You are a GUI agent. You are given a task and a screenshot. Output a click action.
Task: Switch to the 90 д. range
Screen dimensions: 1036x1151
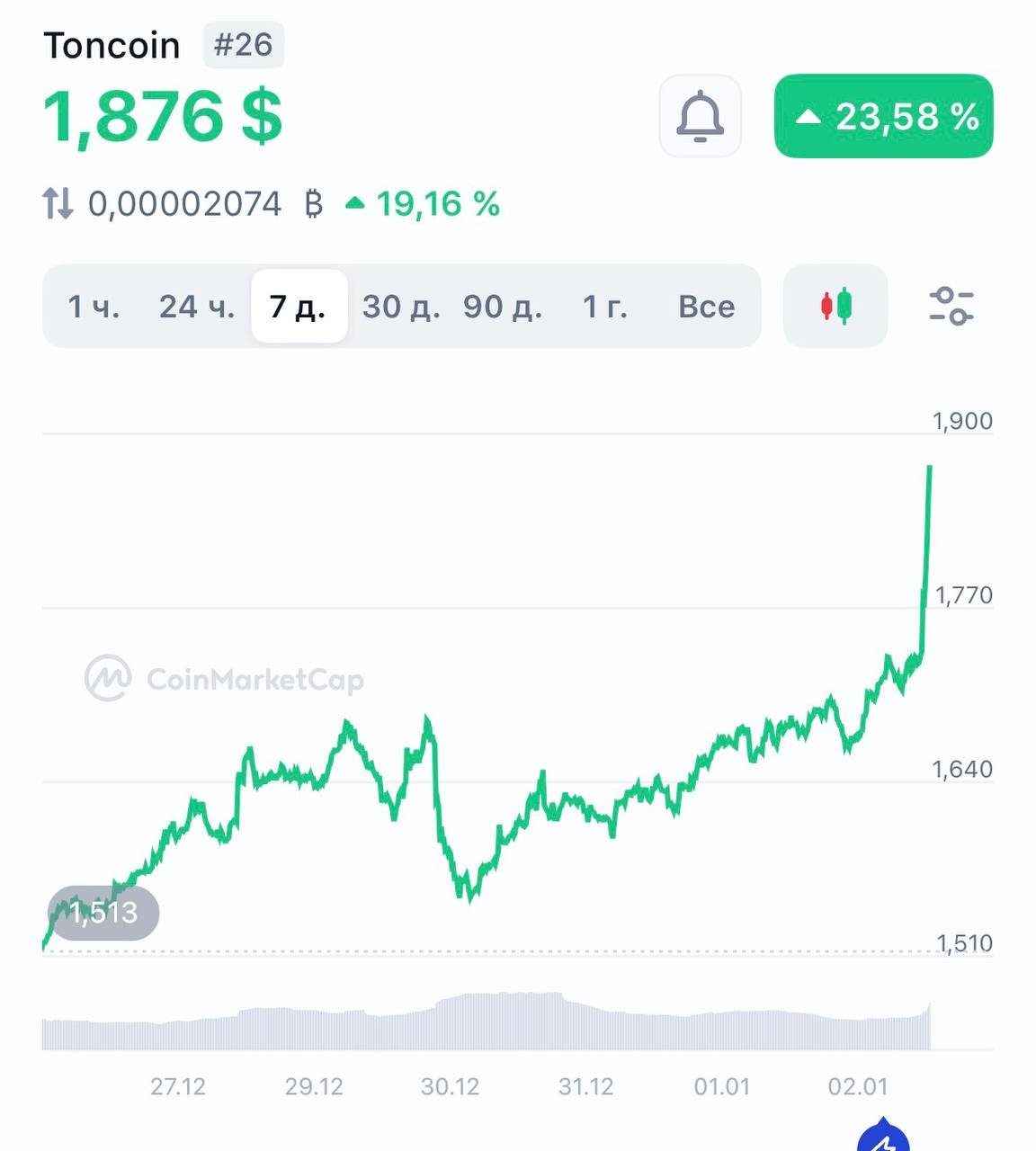click(503, 307)
